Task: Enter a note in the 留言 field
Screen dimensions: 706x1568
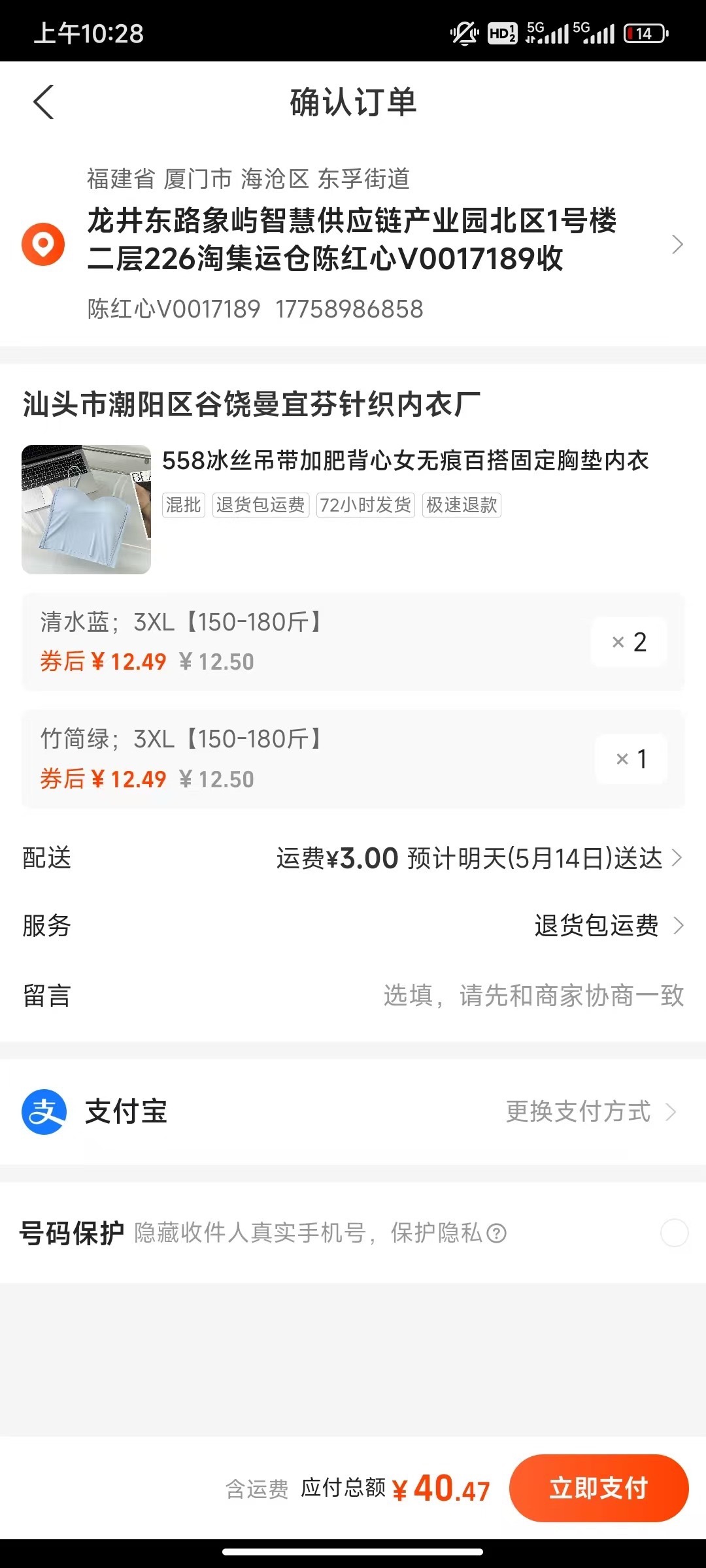Action: tap(533, 996)
